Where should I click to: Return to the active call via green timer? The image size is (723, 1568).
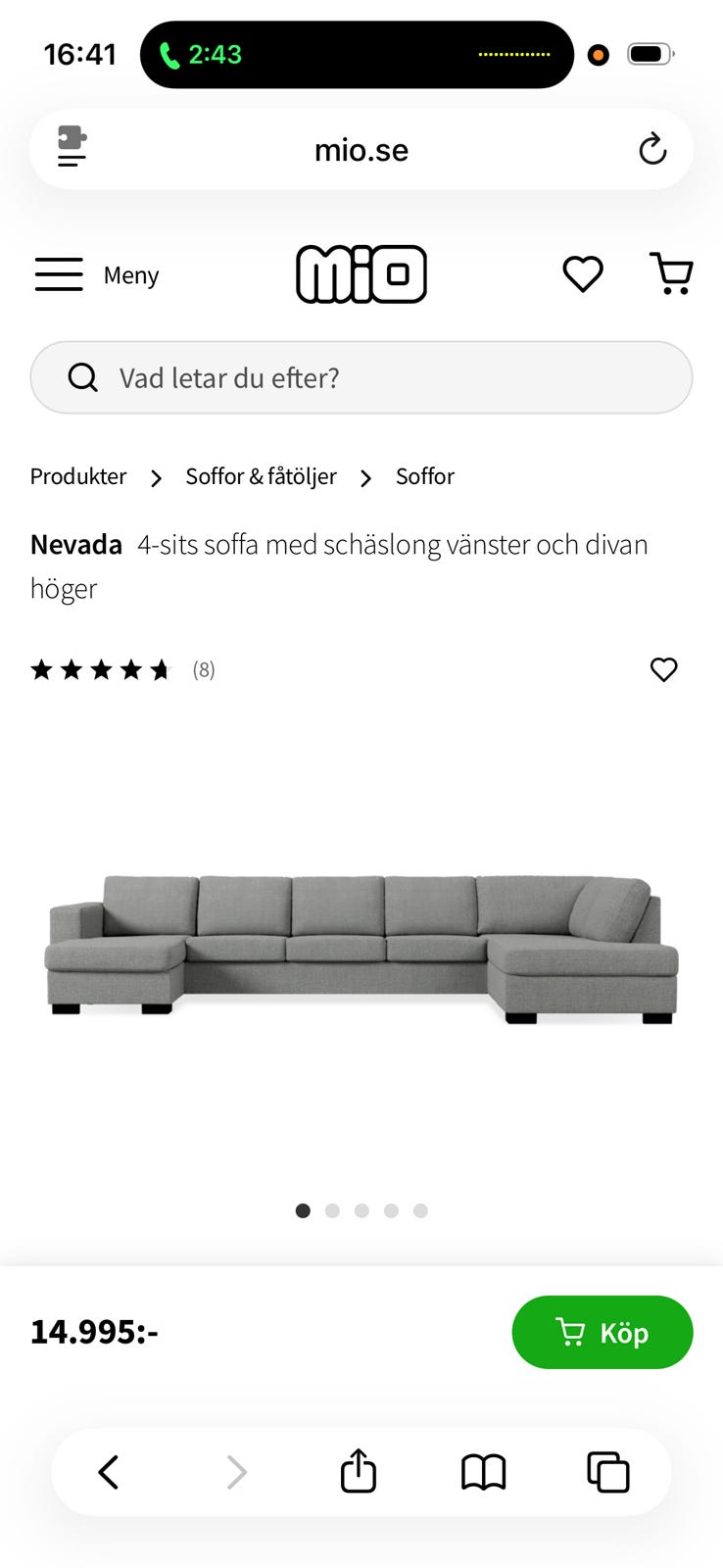tap(206, 54)
